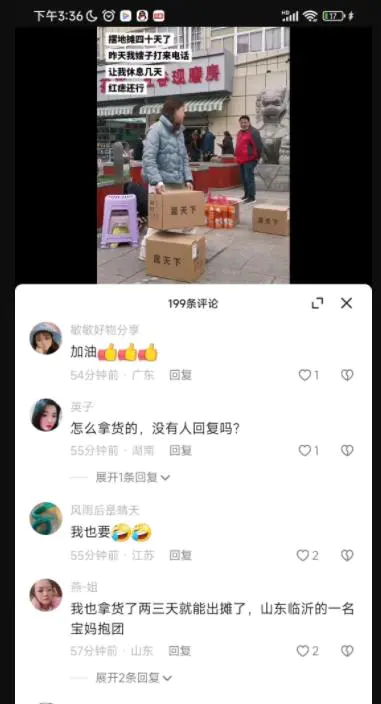
Task: Dislike 敏敏好物分享's comment
Action: coord(347,375)
